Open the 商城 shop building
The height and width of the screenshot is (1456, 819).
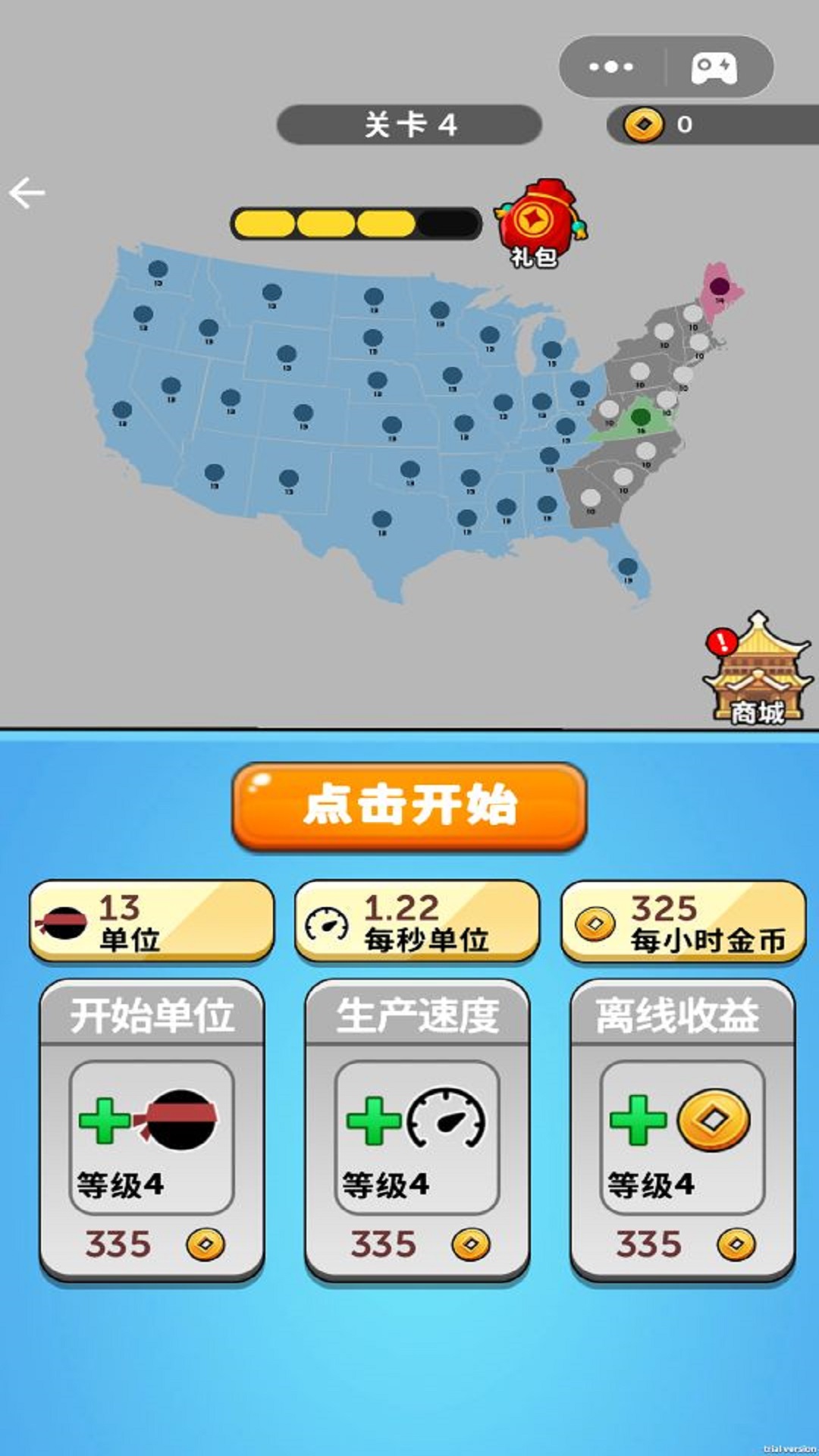tap(757, 671)
